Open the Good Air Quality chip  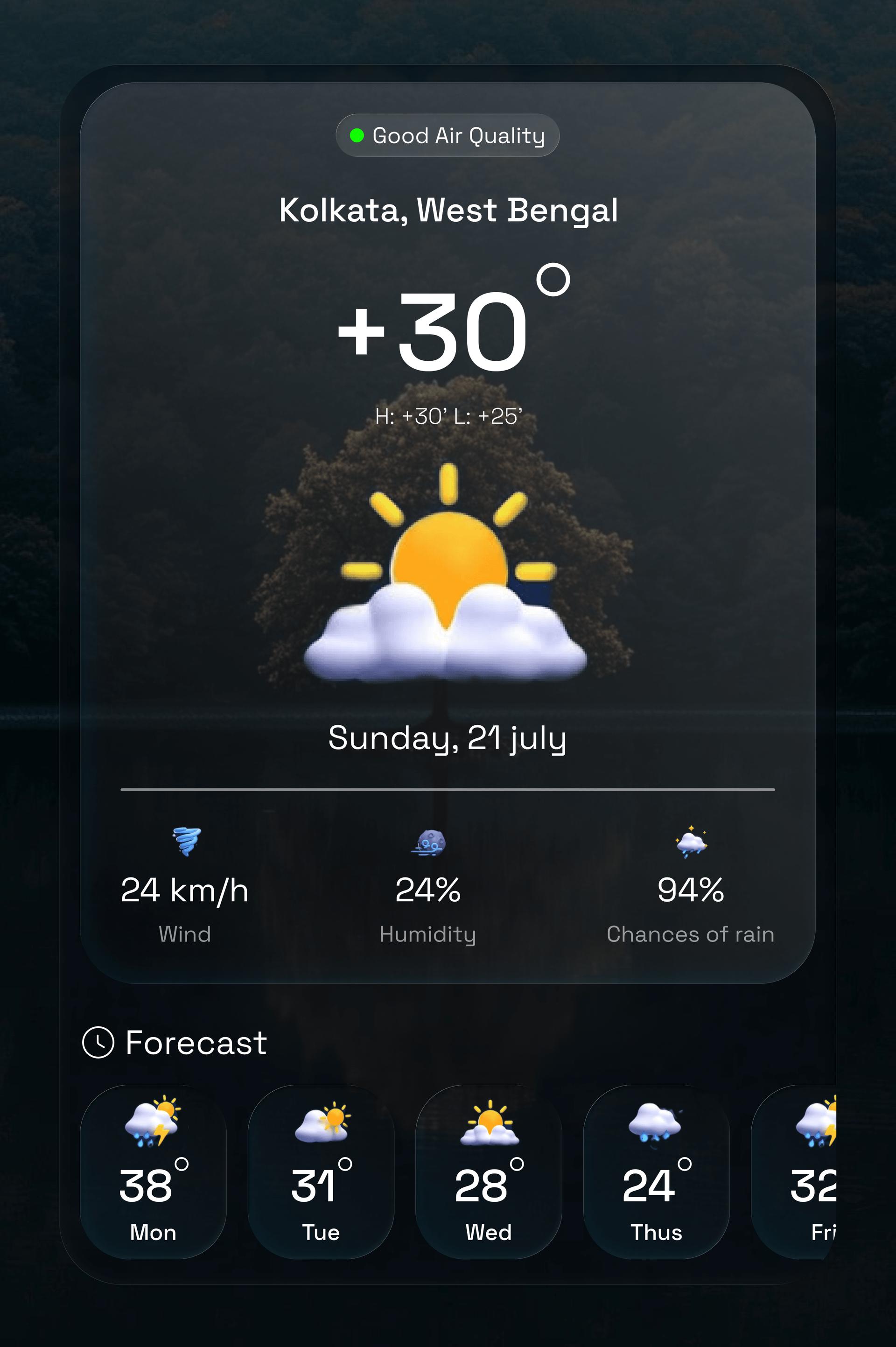pos(447,135)
